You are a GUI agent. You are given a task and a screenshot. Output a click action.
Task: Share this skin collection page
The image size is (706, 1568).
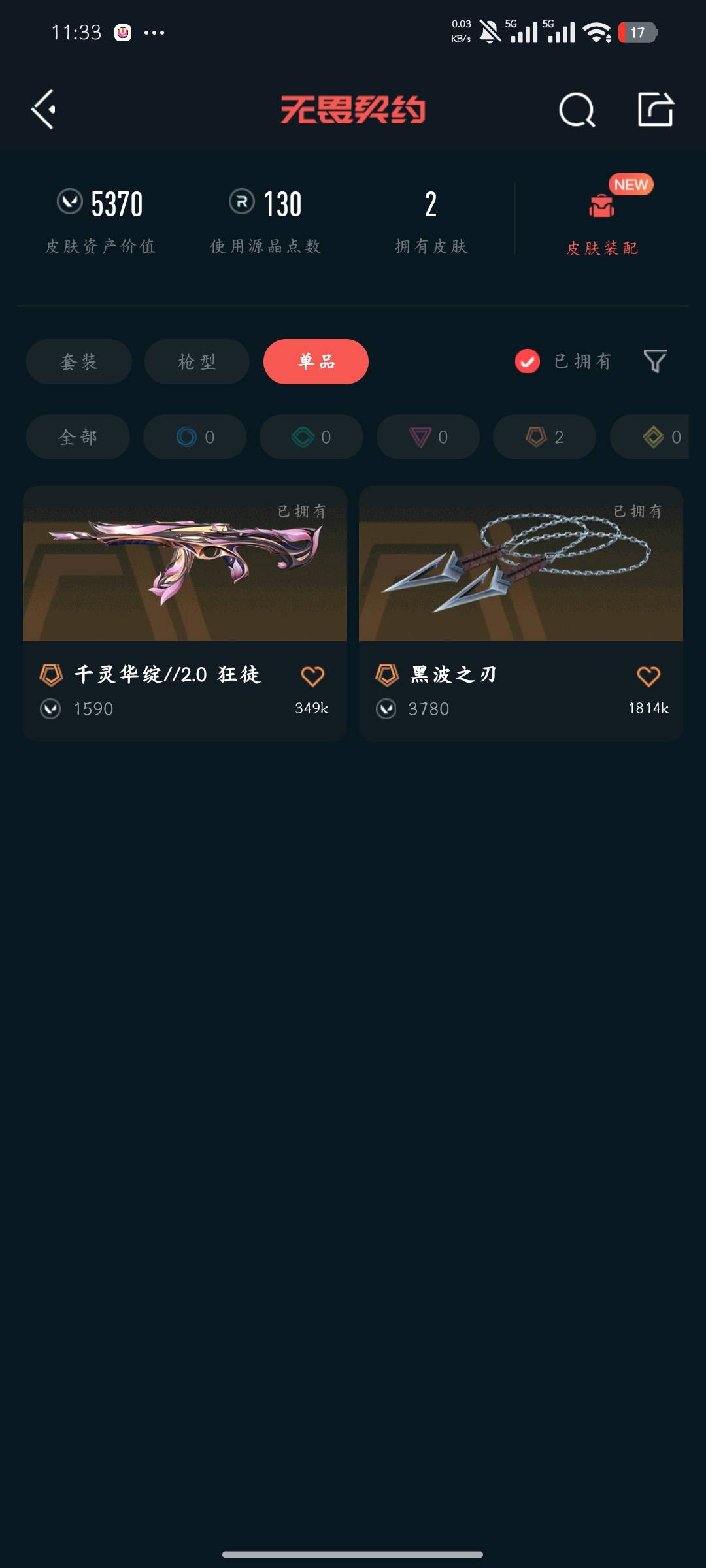[x=655, y=109]
